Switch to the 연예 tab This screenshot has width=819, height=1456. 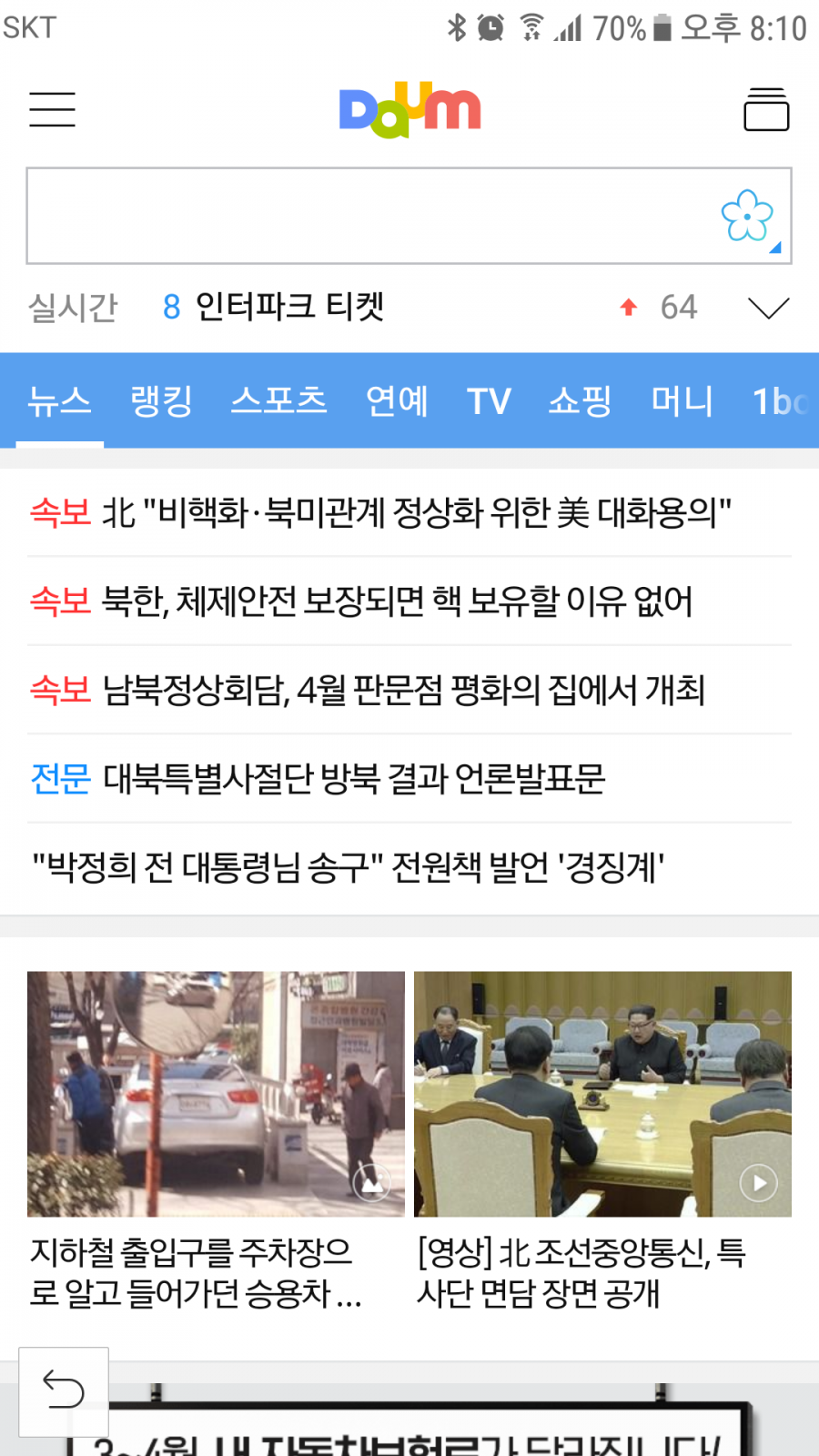[x=397, y=400]
